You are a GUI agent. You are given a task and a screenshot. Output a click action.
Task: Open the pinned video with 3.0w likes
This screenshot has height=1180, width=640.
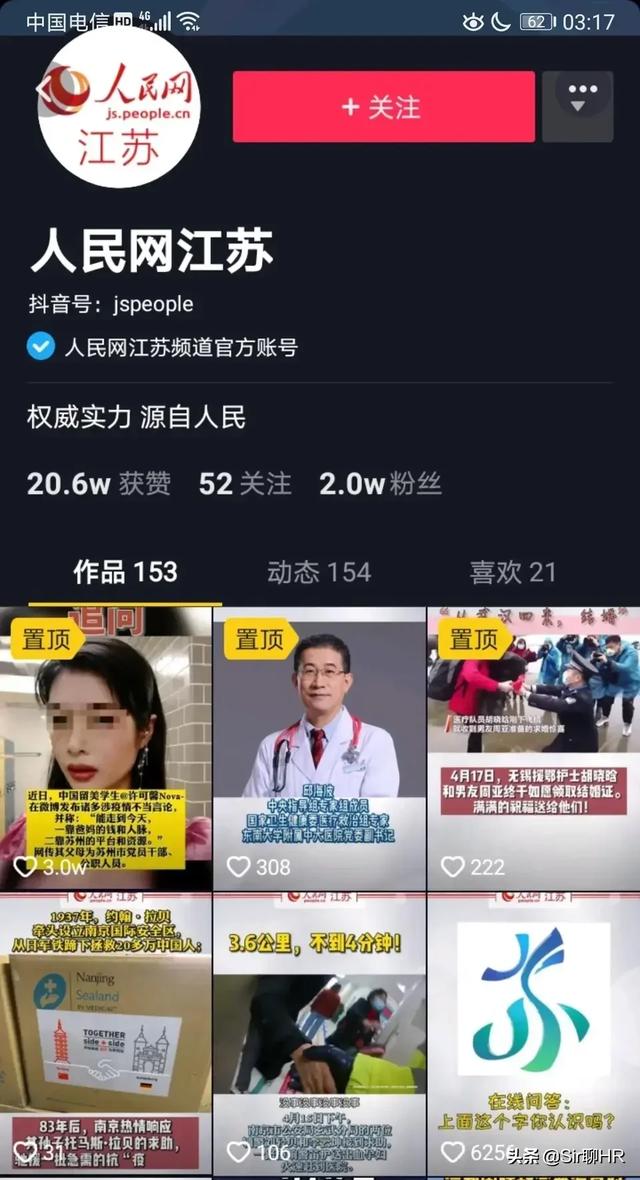106,748
